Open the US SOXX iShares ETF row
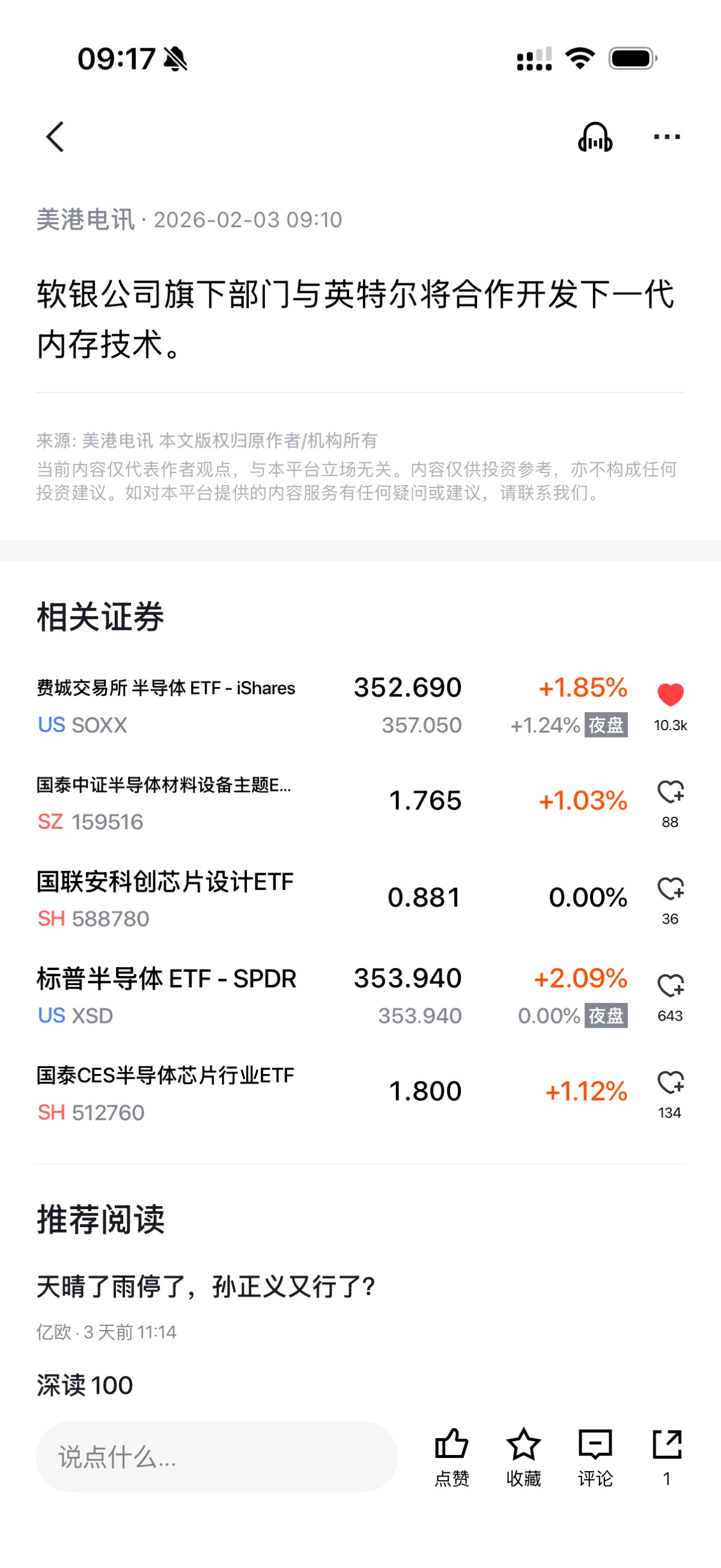This screenshot has width=721, height=1568. point(243,705)
